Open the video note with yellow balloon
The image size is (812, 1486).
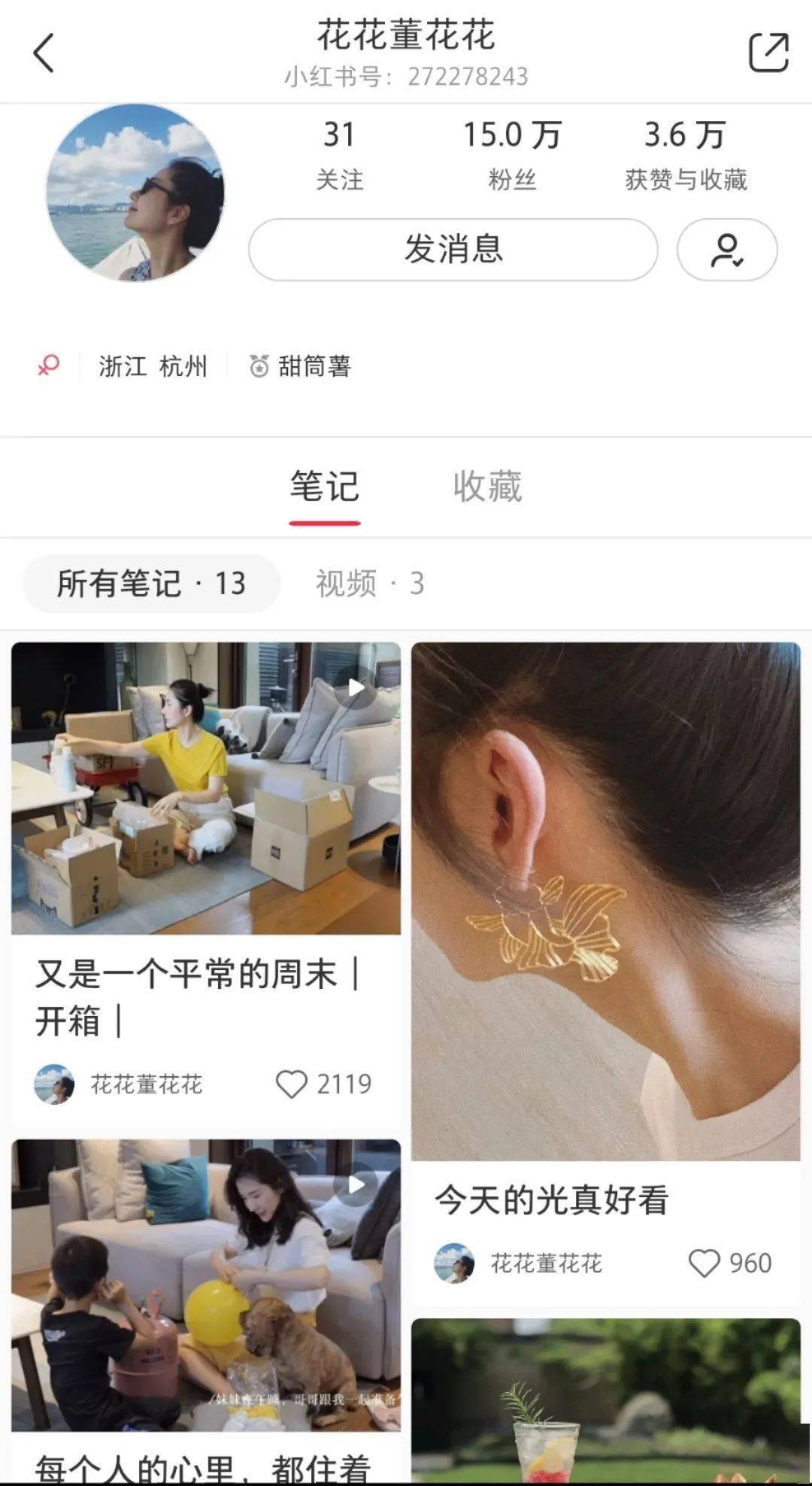(206, 1284)
